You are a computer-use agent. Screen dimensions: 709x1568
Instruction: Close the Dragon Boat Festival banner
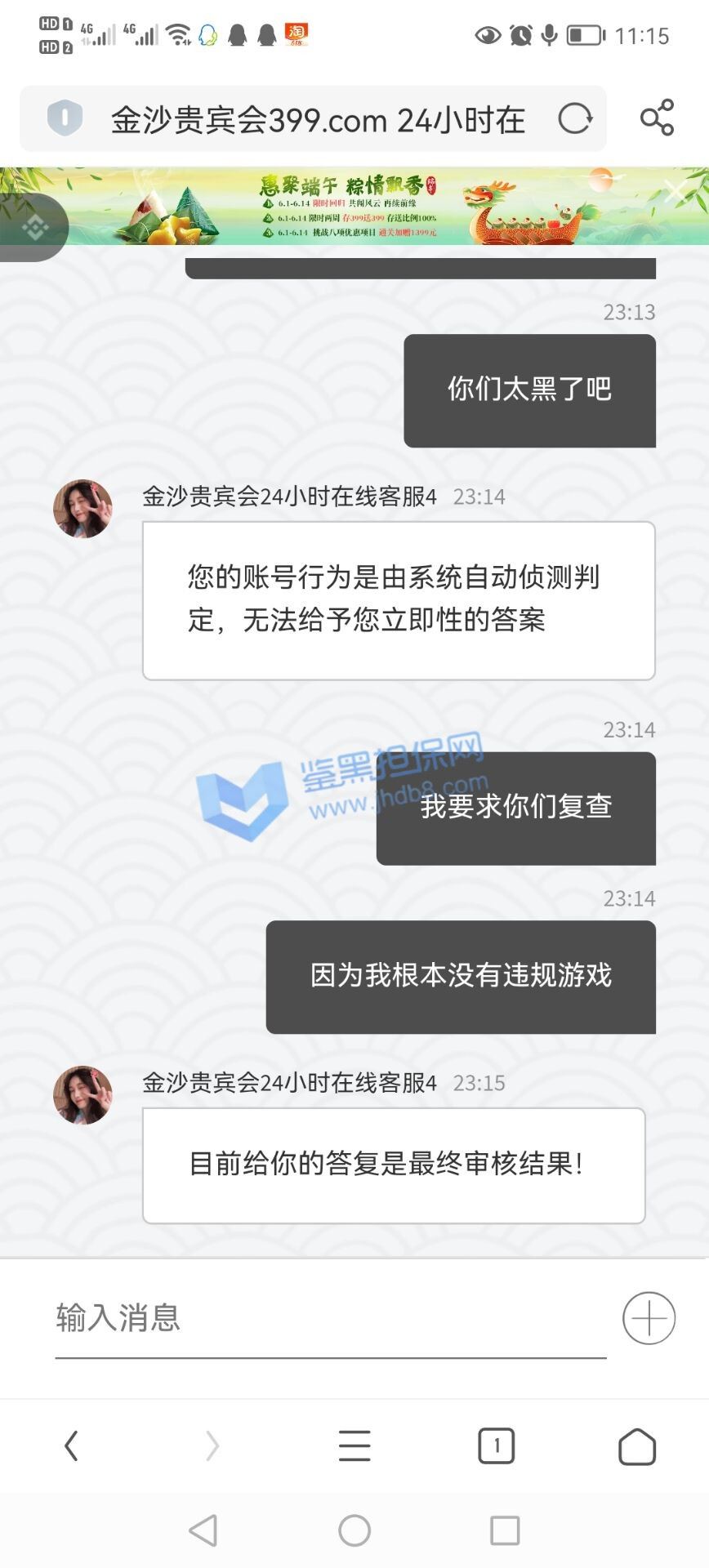(x=676, y=192)
